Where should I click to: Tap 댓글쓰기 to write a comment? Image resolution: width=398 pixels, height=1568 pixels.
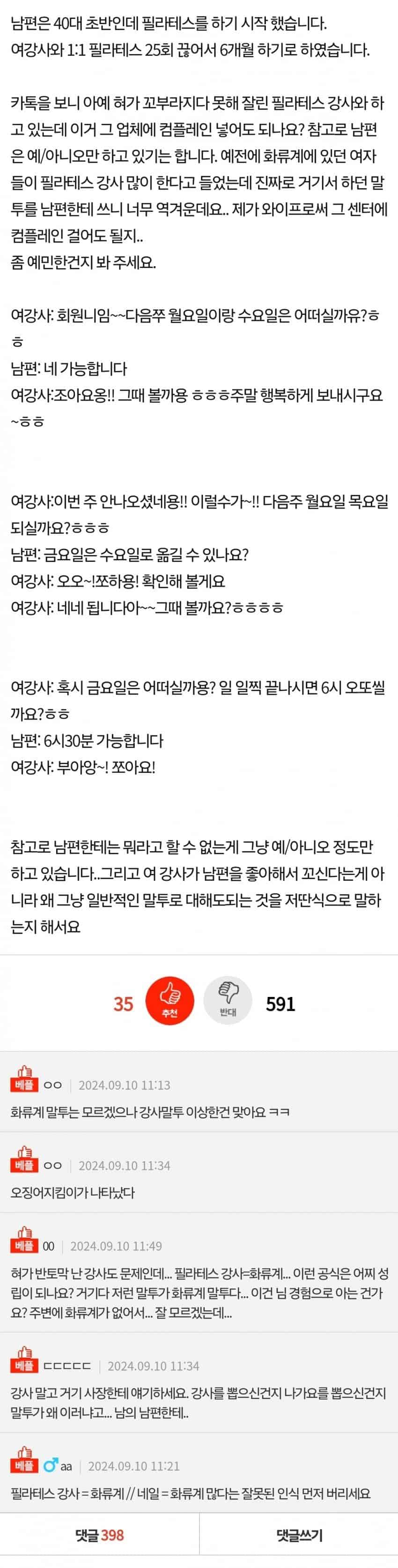(299, 1535)
